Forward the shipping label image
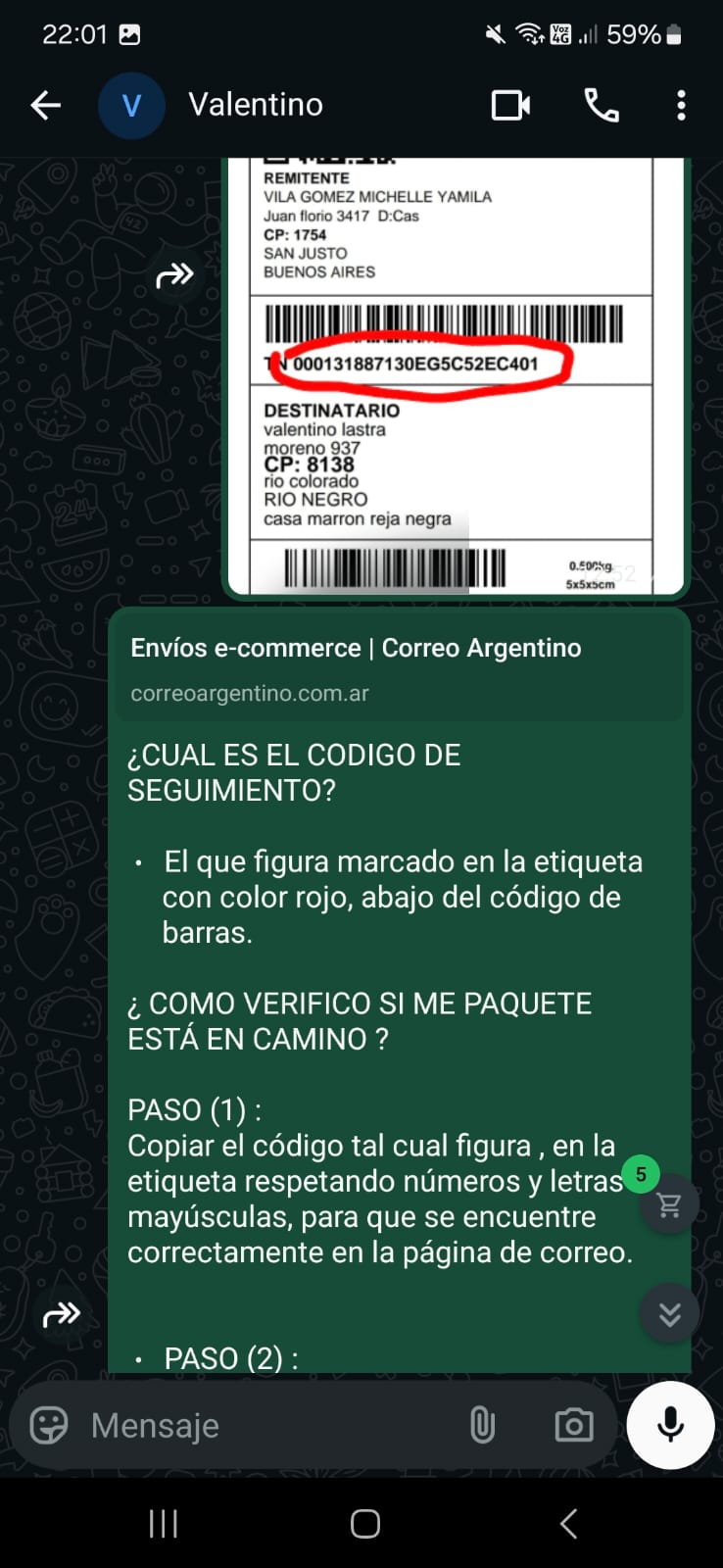723x1568 pixels. coord(175,275)
